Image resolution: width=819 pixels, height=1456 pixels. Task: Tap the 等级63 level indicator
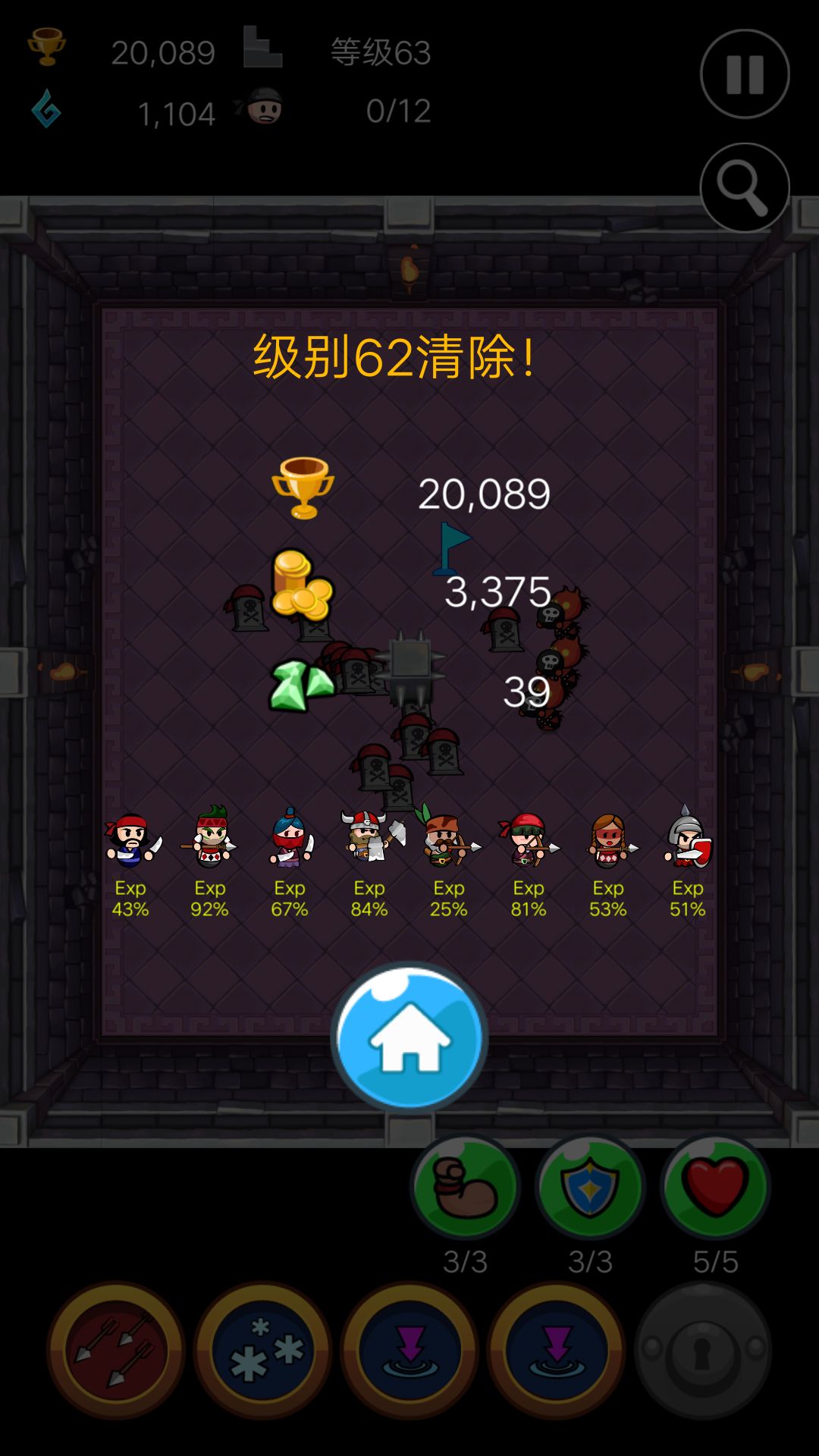pos(379,52)
